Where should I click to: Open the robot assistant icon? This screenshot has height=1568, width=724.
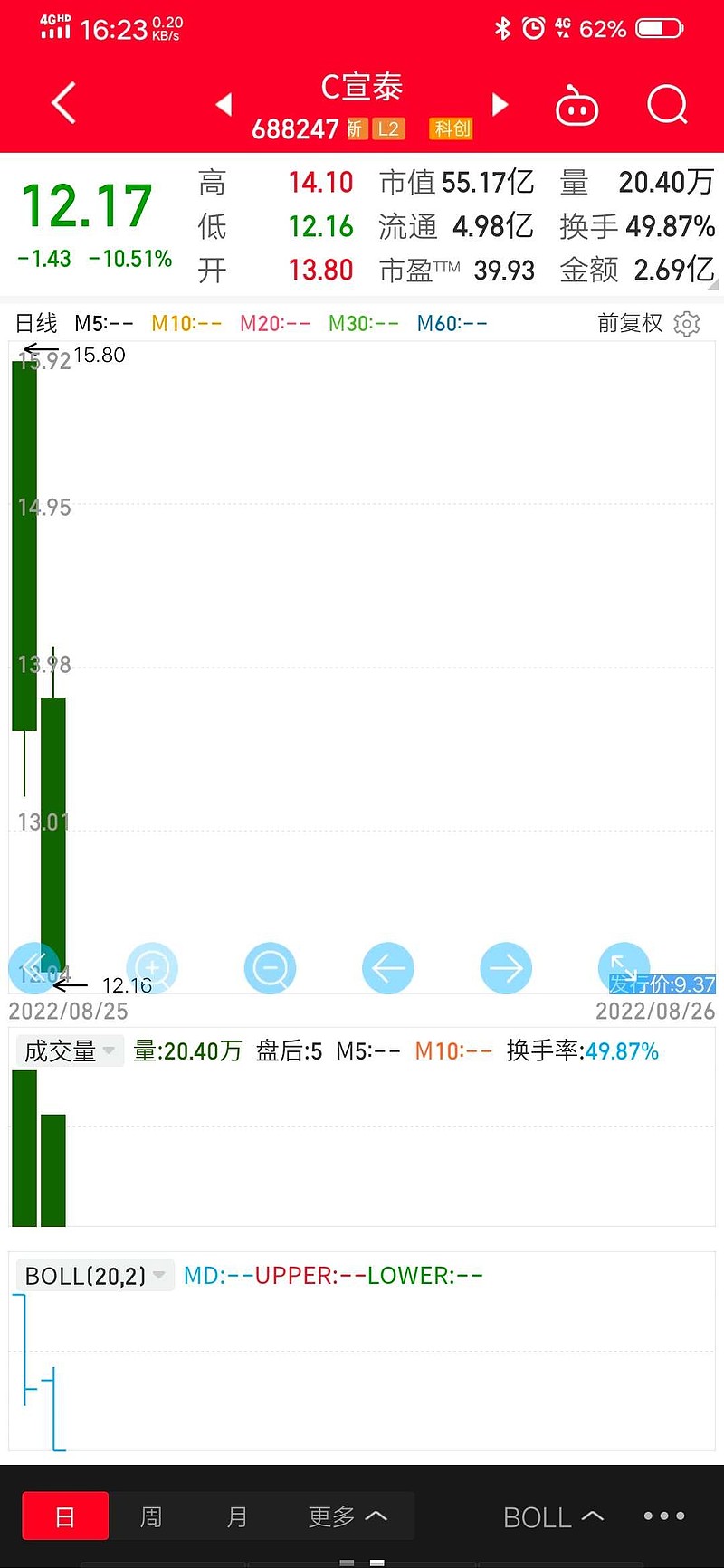pos(576,106)
